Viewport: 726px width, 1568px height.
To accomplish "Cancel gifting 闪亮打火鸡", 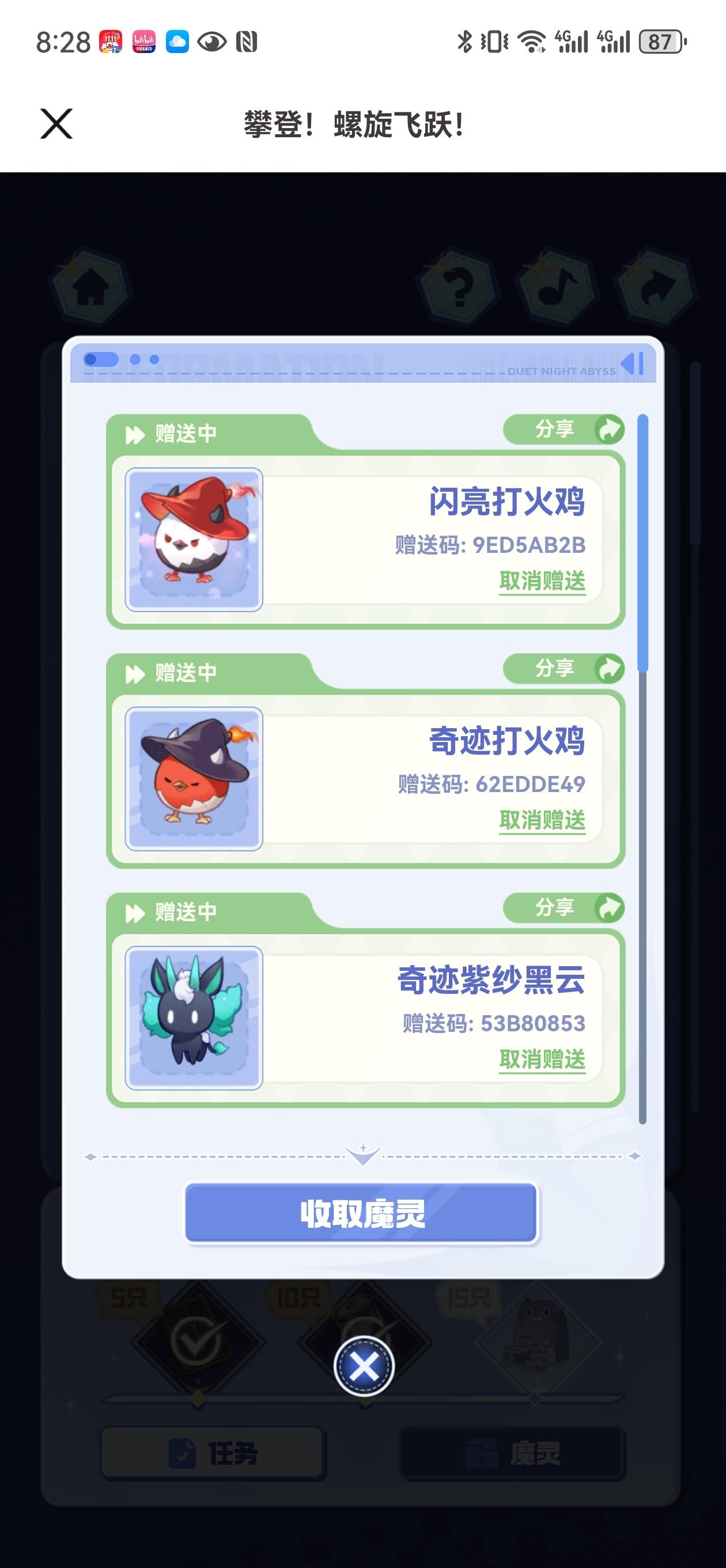I will (x=542, y=581).
